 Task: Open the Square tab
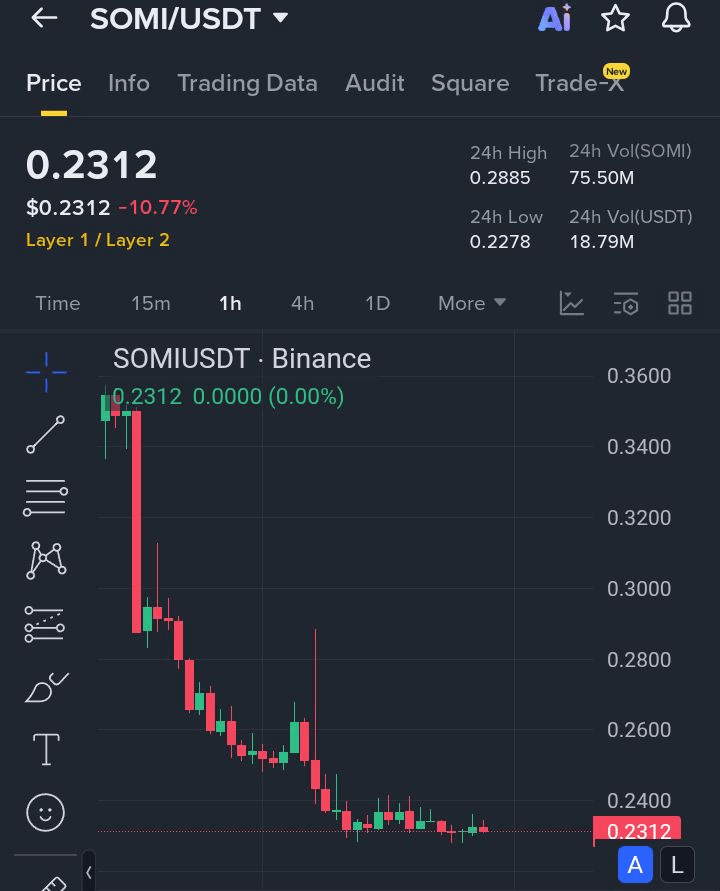[470, 83]
